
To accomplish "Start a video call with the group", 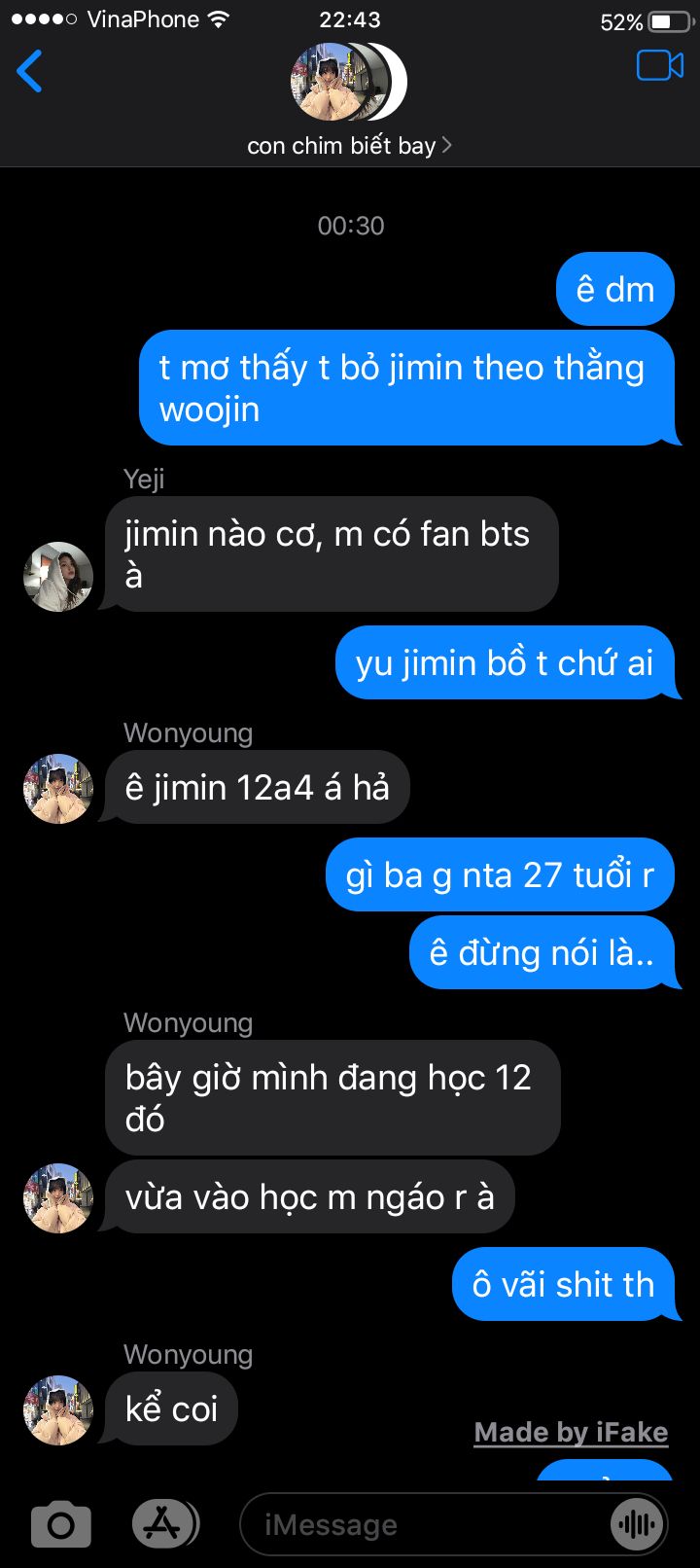I will coord(660,66).
